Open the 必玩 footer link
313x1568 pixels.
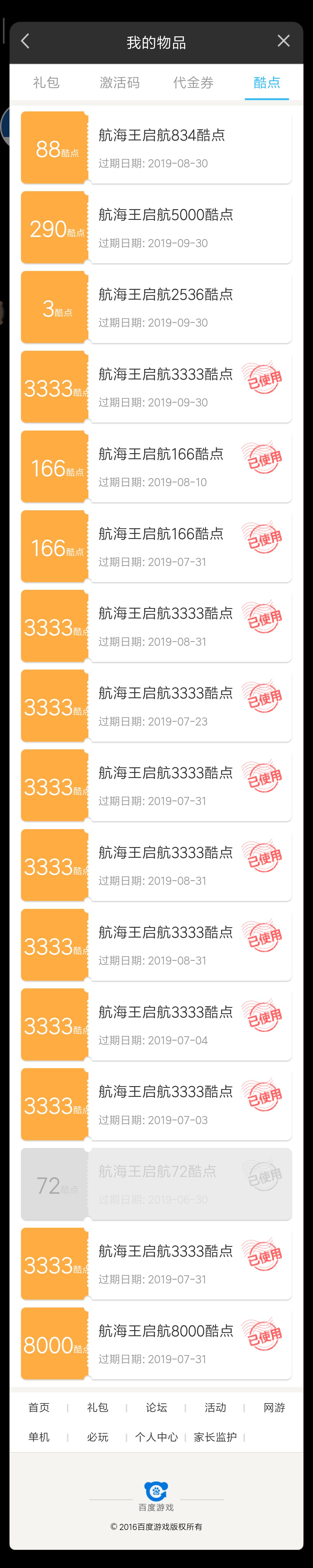98,1437
